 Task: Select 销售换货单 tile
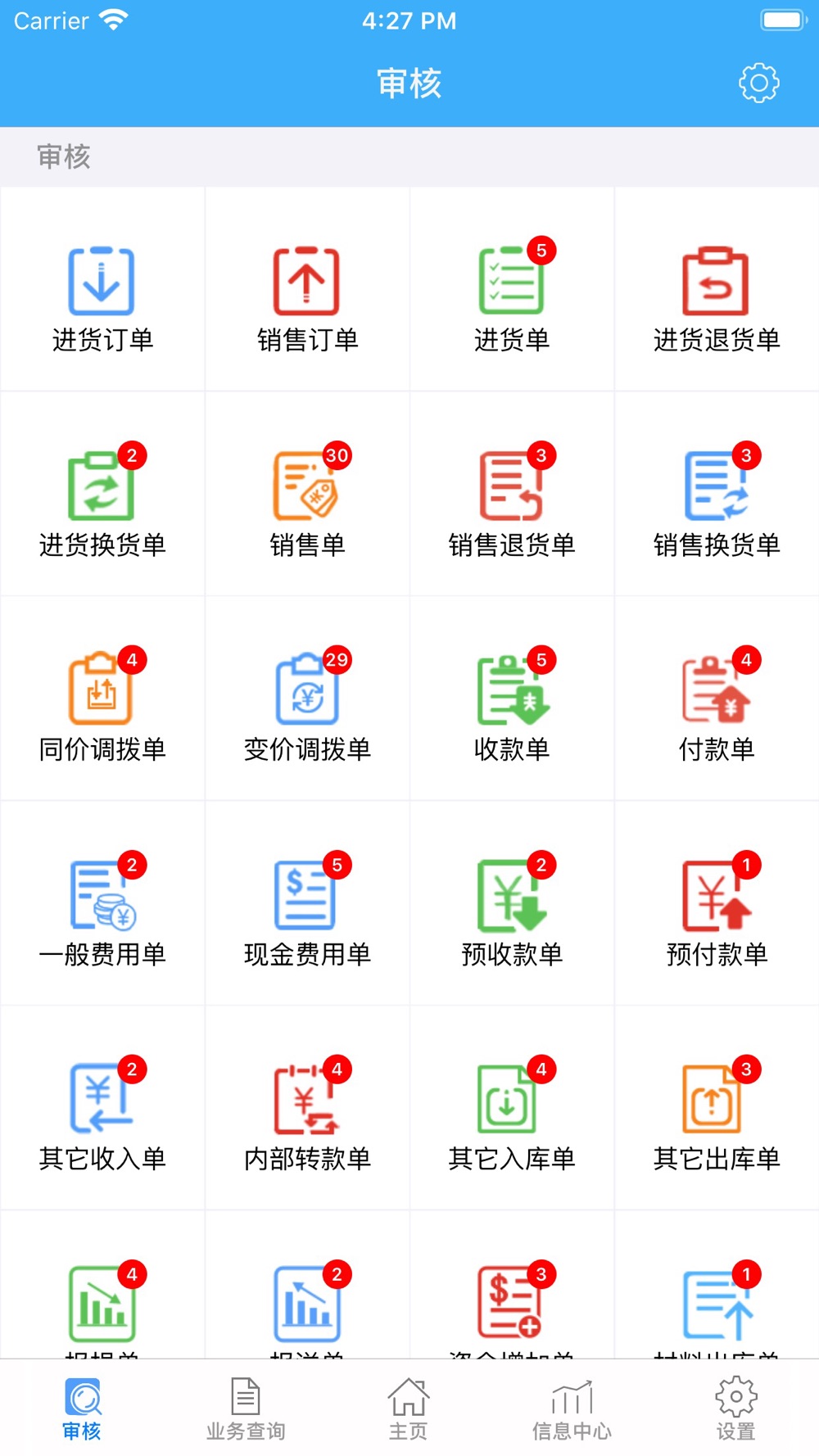717,494
